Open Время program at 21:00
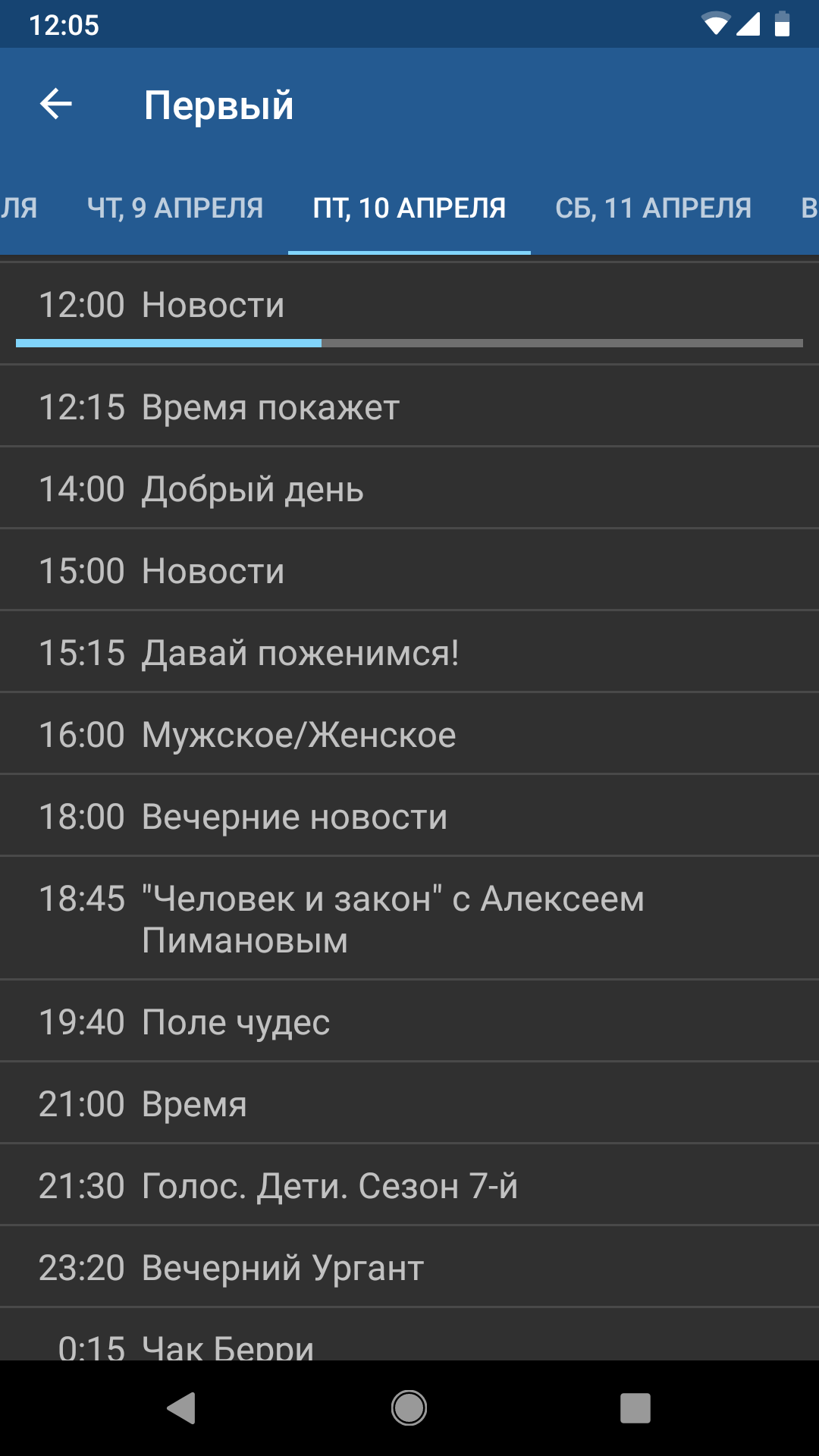 (409, 1103)
